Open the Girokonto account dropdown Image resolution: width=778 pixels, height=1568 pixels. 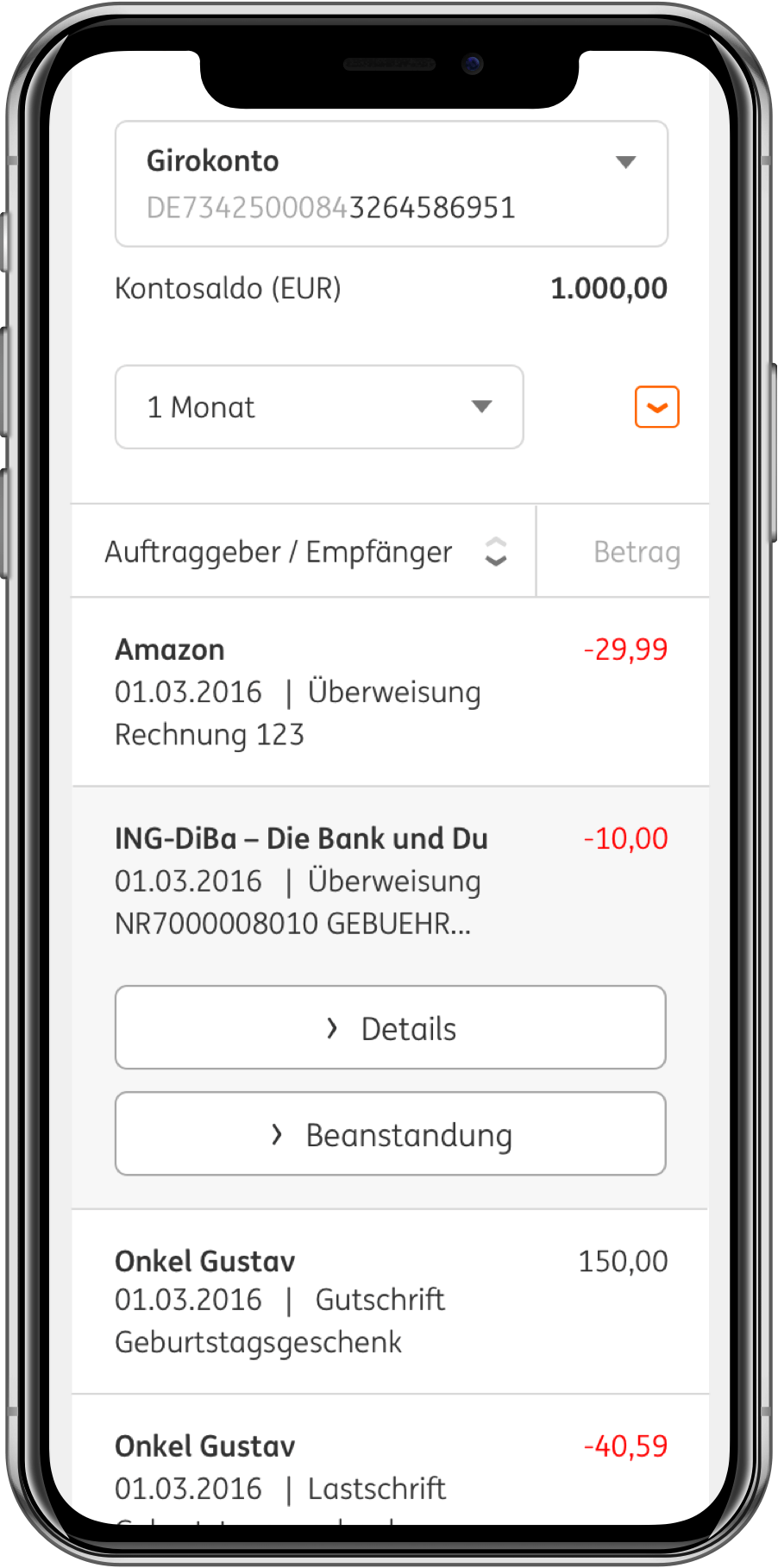click(391, 184)
